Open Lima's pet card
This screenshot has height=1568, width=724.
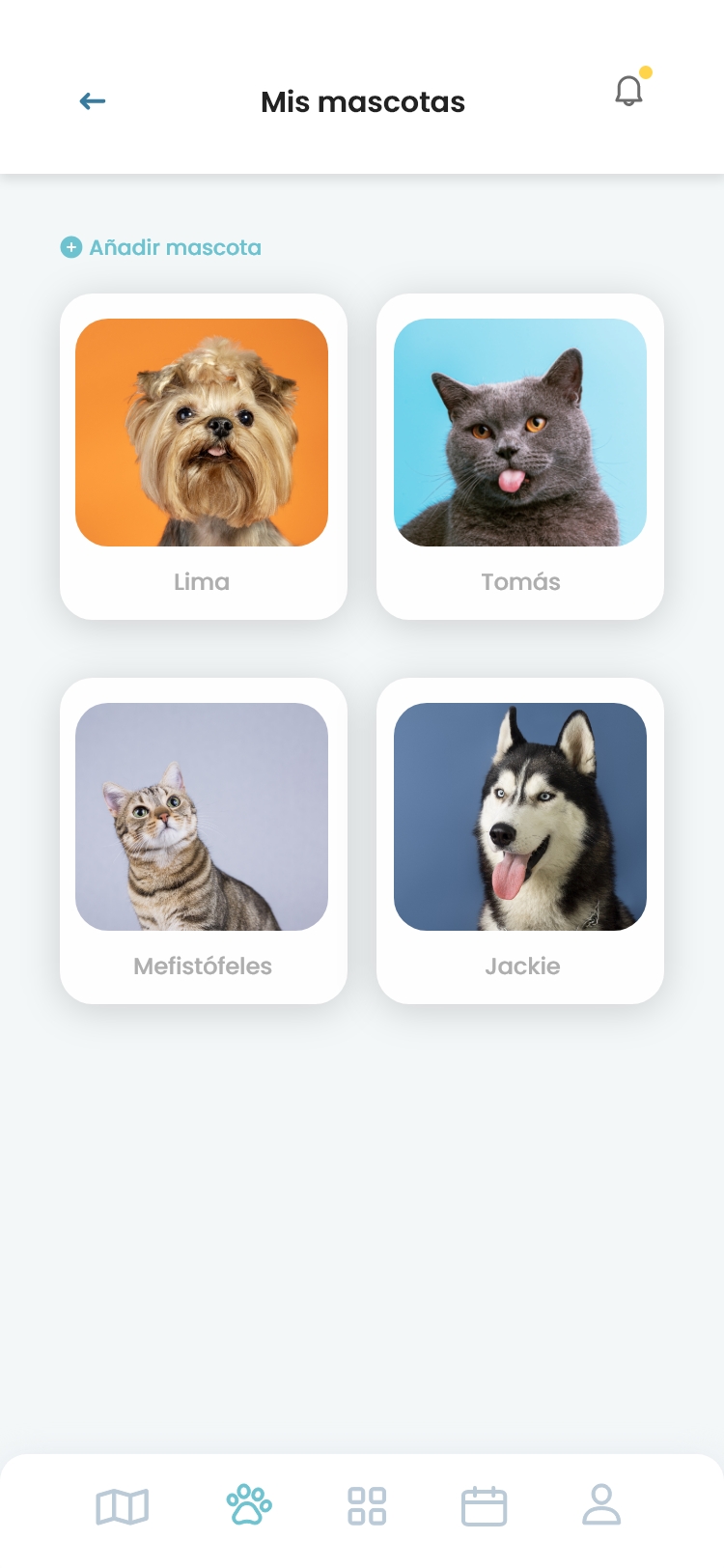point(203,456)
